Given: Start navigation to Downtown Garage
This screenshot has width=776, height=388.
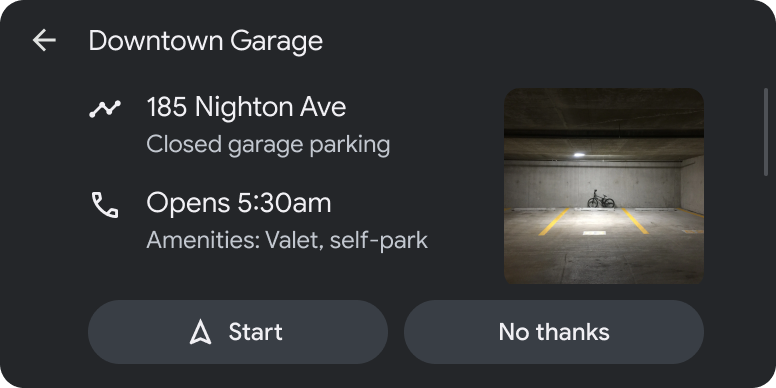Looking at the screenshot, I should pyautogui.click(x=238, y=332).
